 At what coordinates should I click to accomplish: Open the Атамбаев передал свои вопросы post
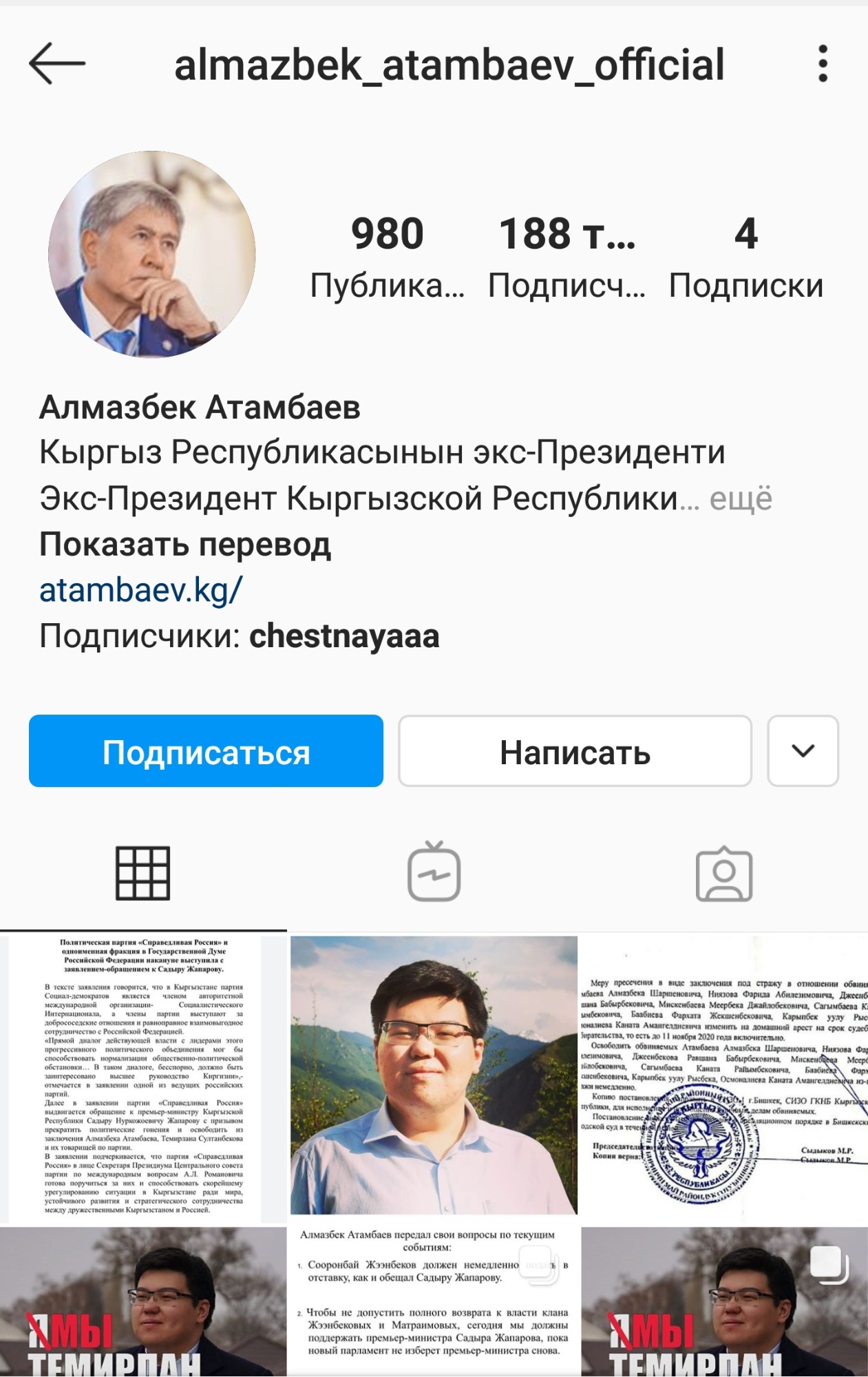click(x=434, y=1301)
